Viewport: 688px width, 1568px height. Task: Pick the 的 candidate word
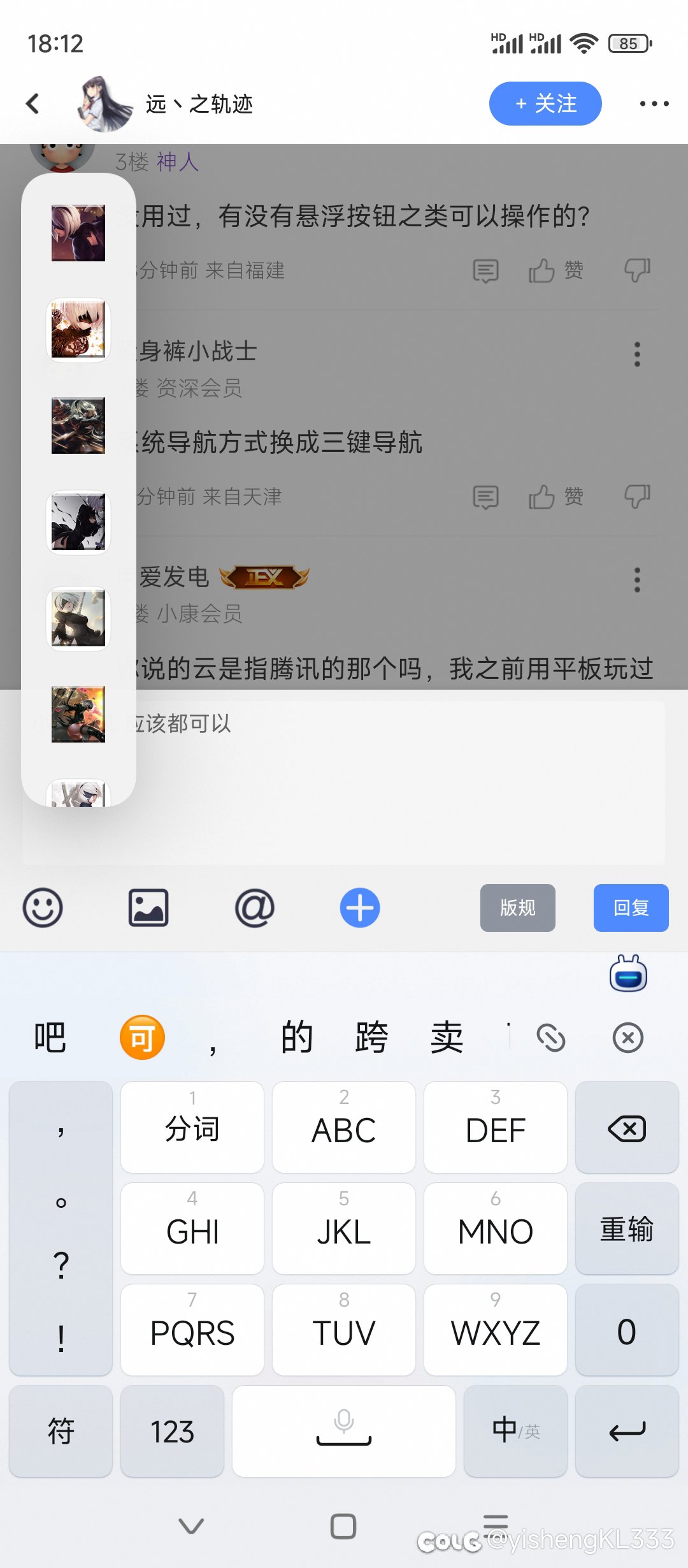[x=297, y=1037]
